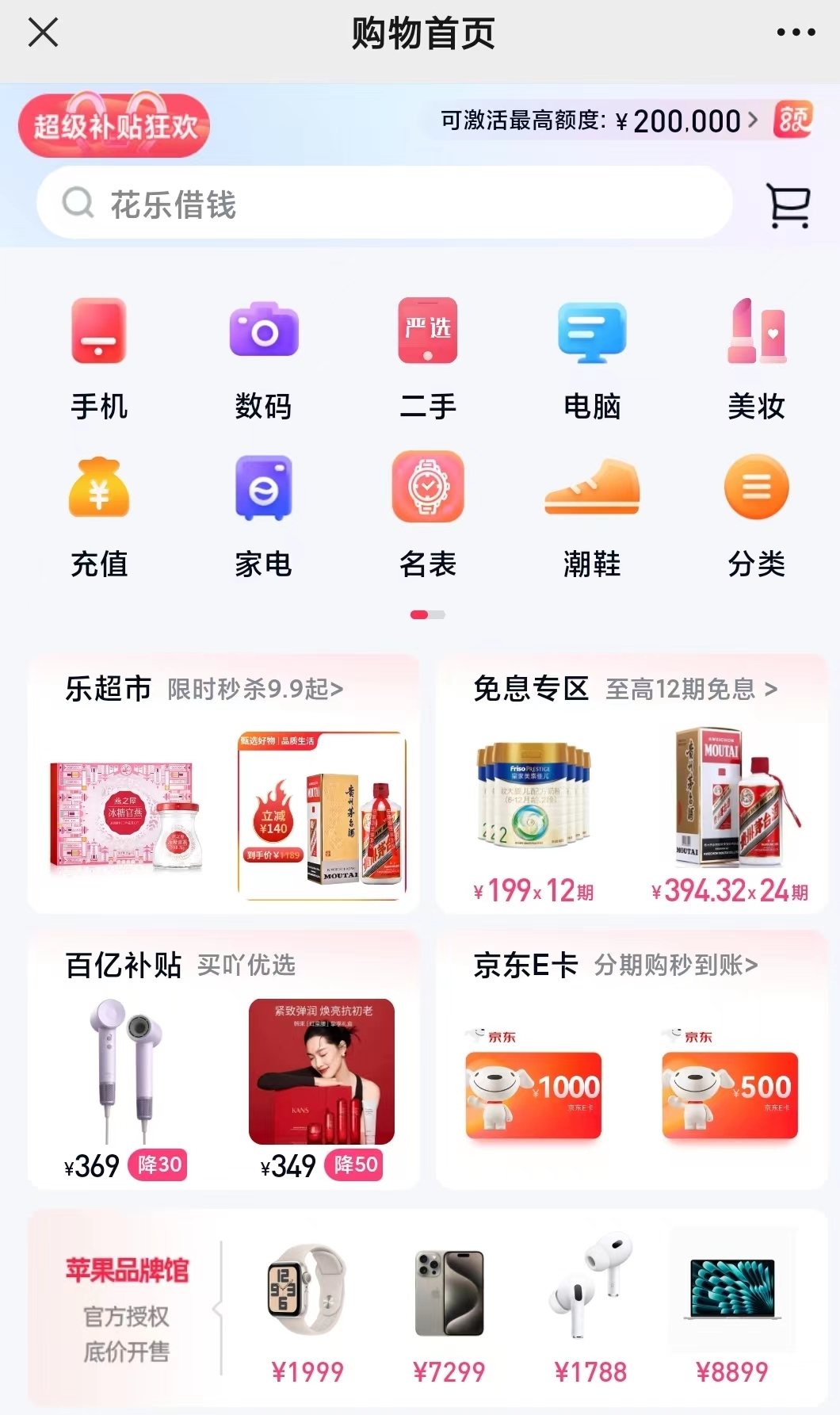Enter 免息专区 至高12期免息
840x1415 pixels.
click(624, 689)
